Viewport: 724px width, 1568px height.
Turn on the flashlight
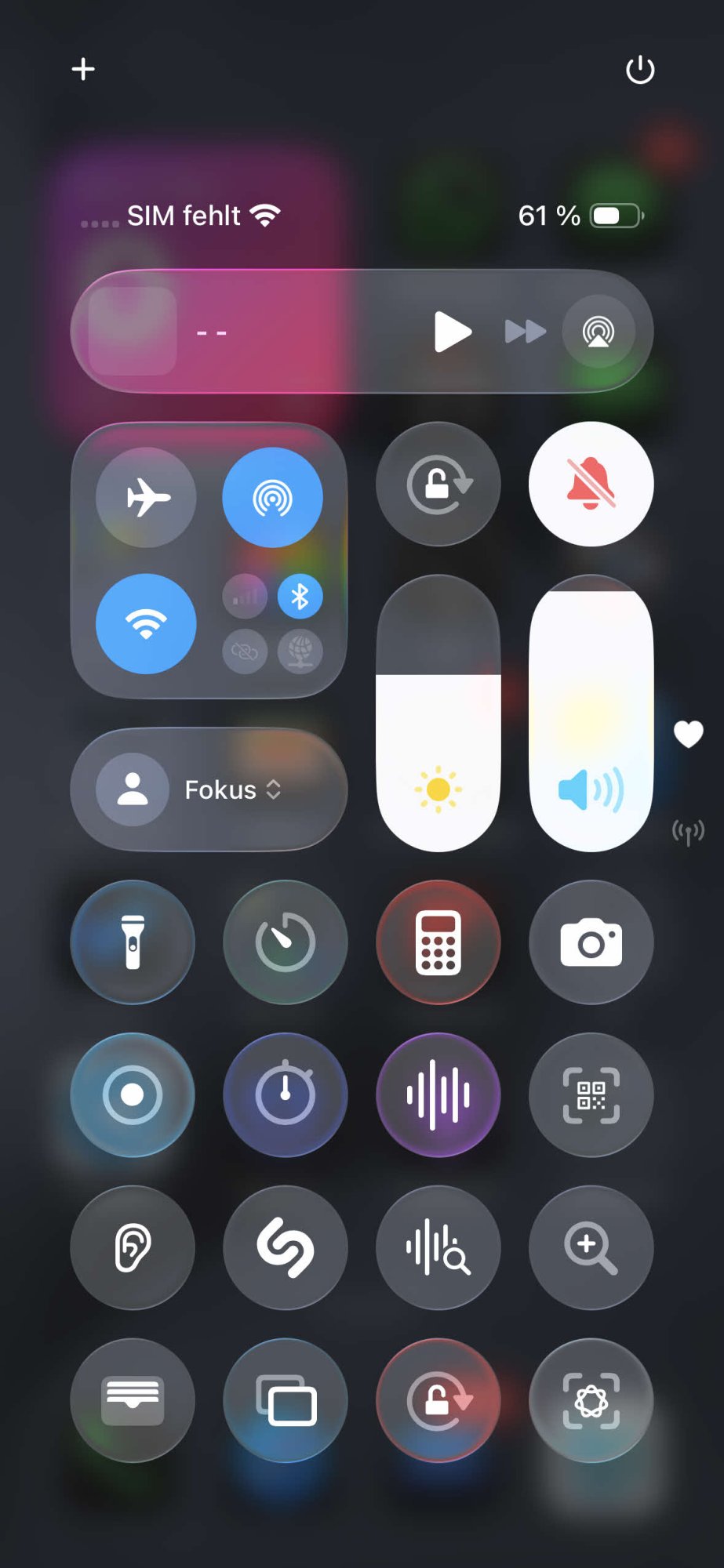tap(133, 942)
